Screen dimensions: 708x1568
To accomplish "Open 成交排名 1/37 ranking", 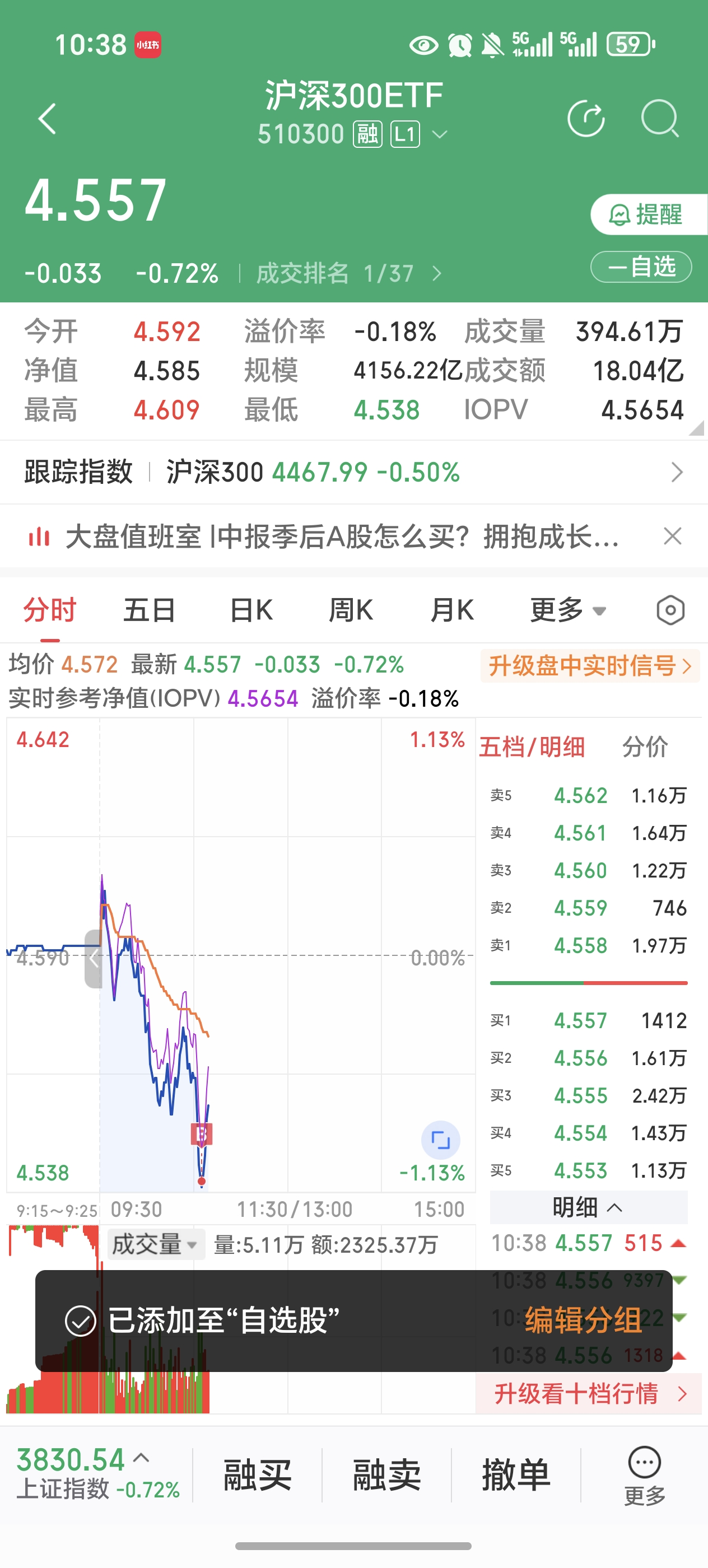I will tap(348, 273).
